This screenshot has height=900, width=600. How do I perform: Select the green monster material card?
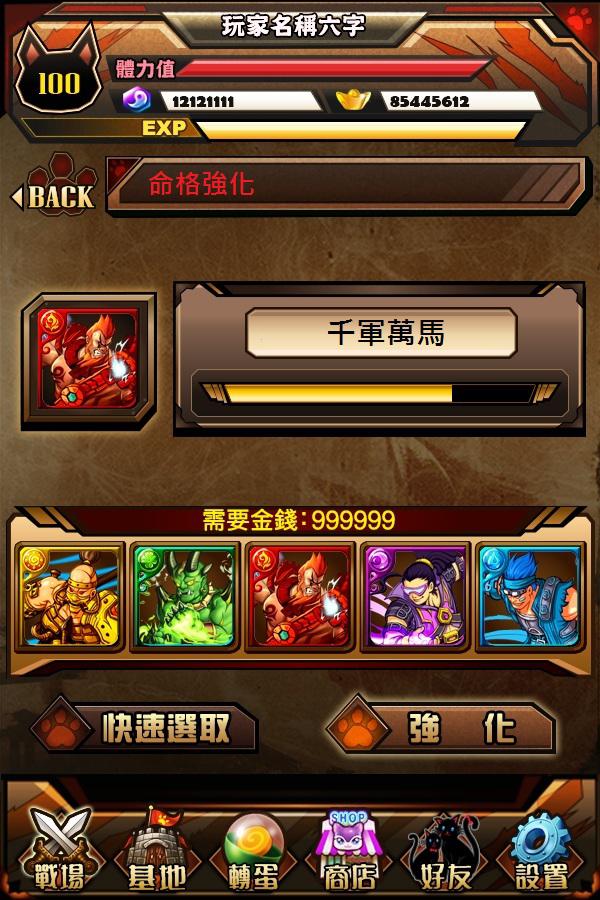[184, 597]
